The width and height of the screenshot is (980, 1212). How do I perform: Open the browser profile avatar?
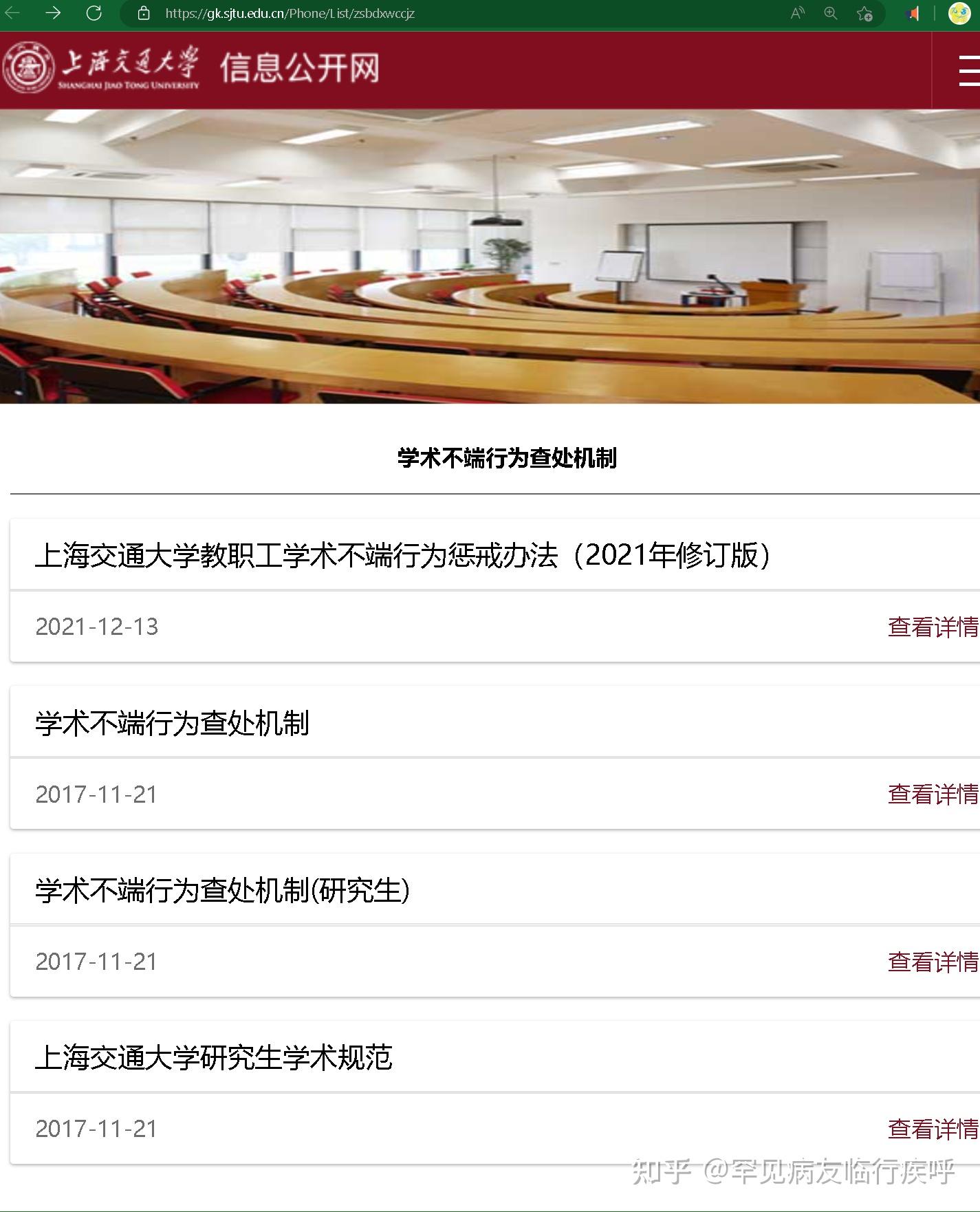959,13
